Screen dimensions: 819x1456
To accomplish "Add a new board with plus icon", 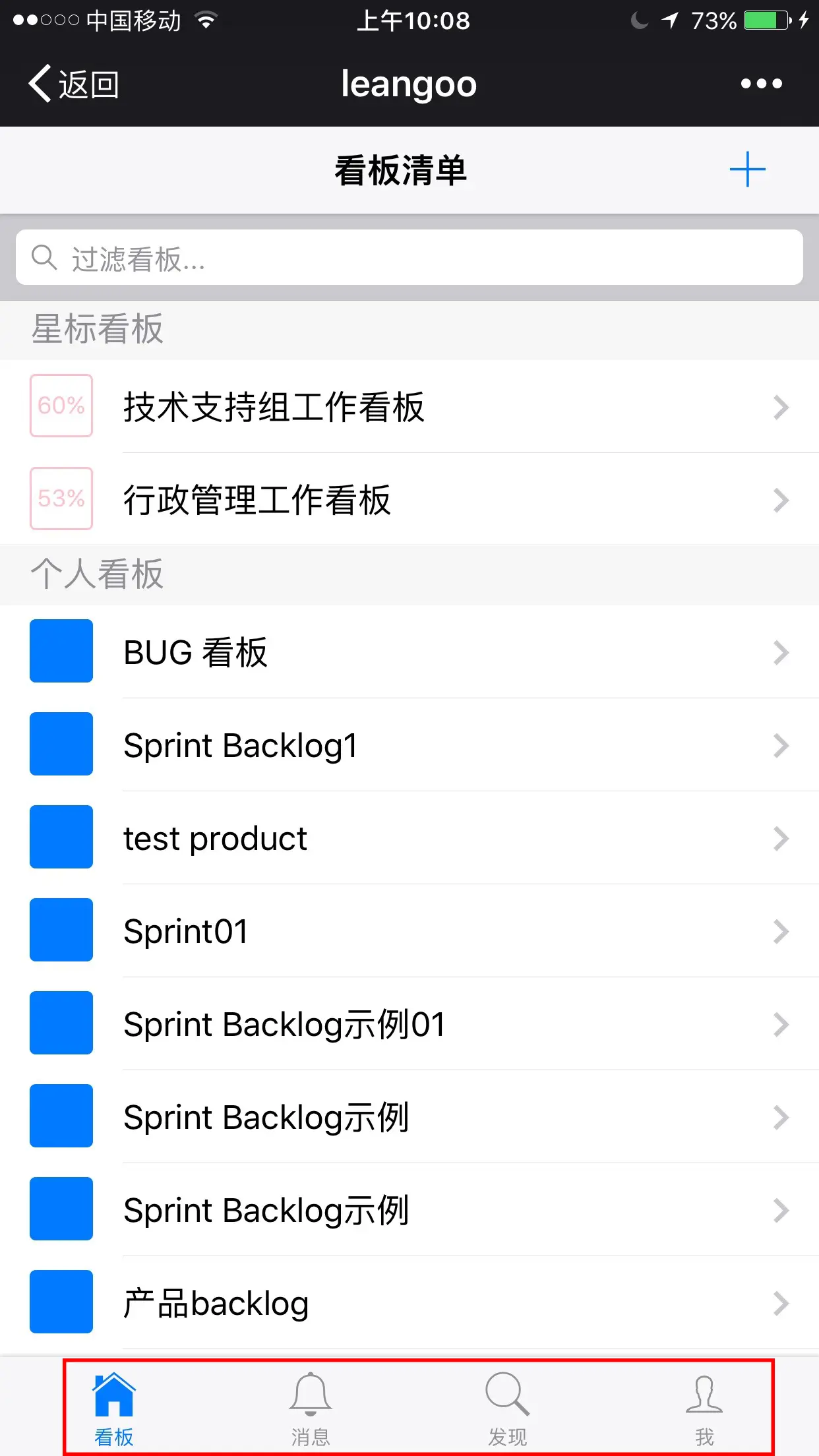I will (x=747, y=169).
